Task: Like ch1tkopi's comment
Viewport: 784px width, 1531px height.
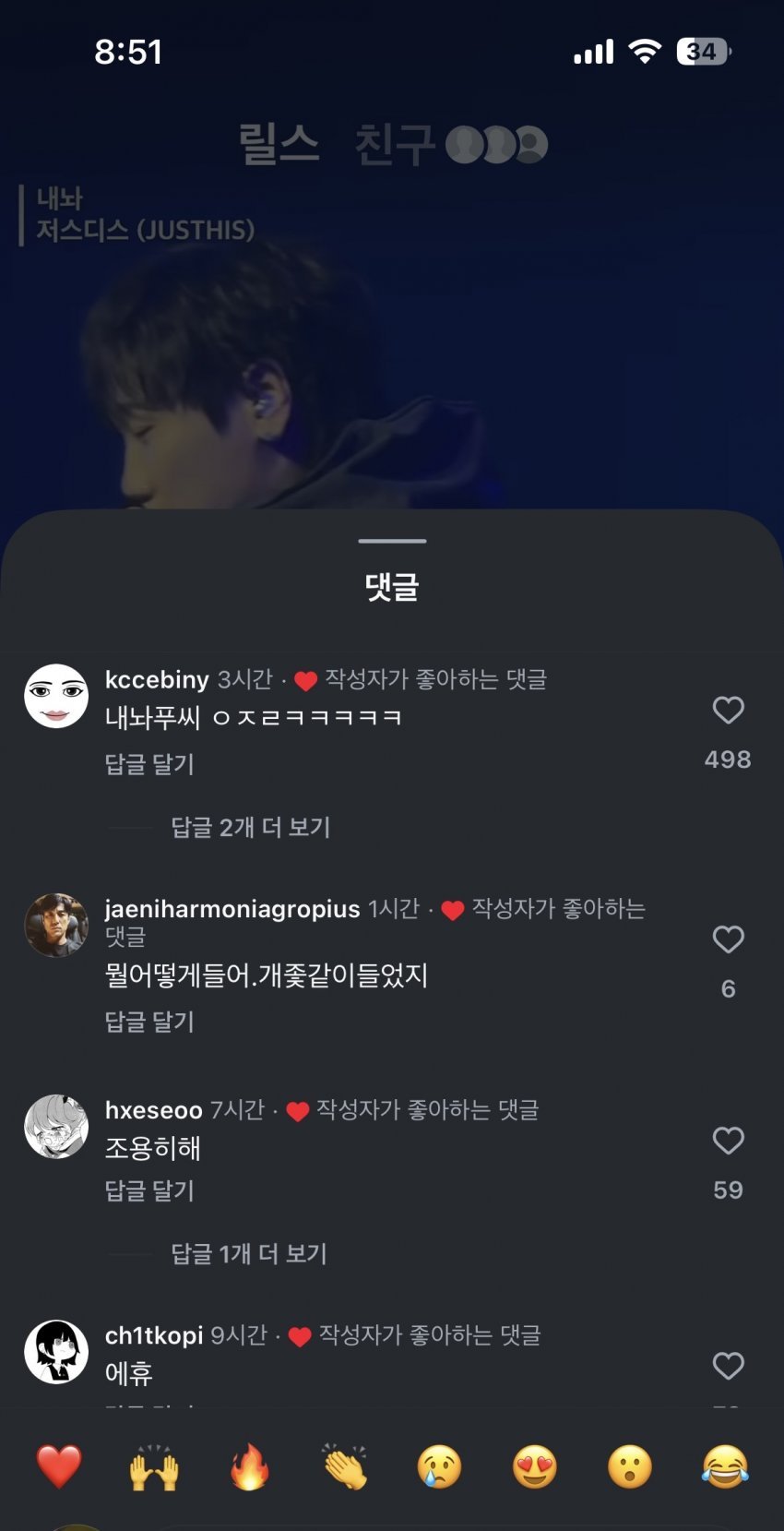Action: pos(728,1366)
